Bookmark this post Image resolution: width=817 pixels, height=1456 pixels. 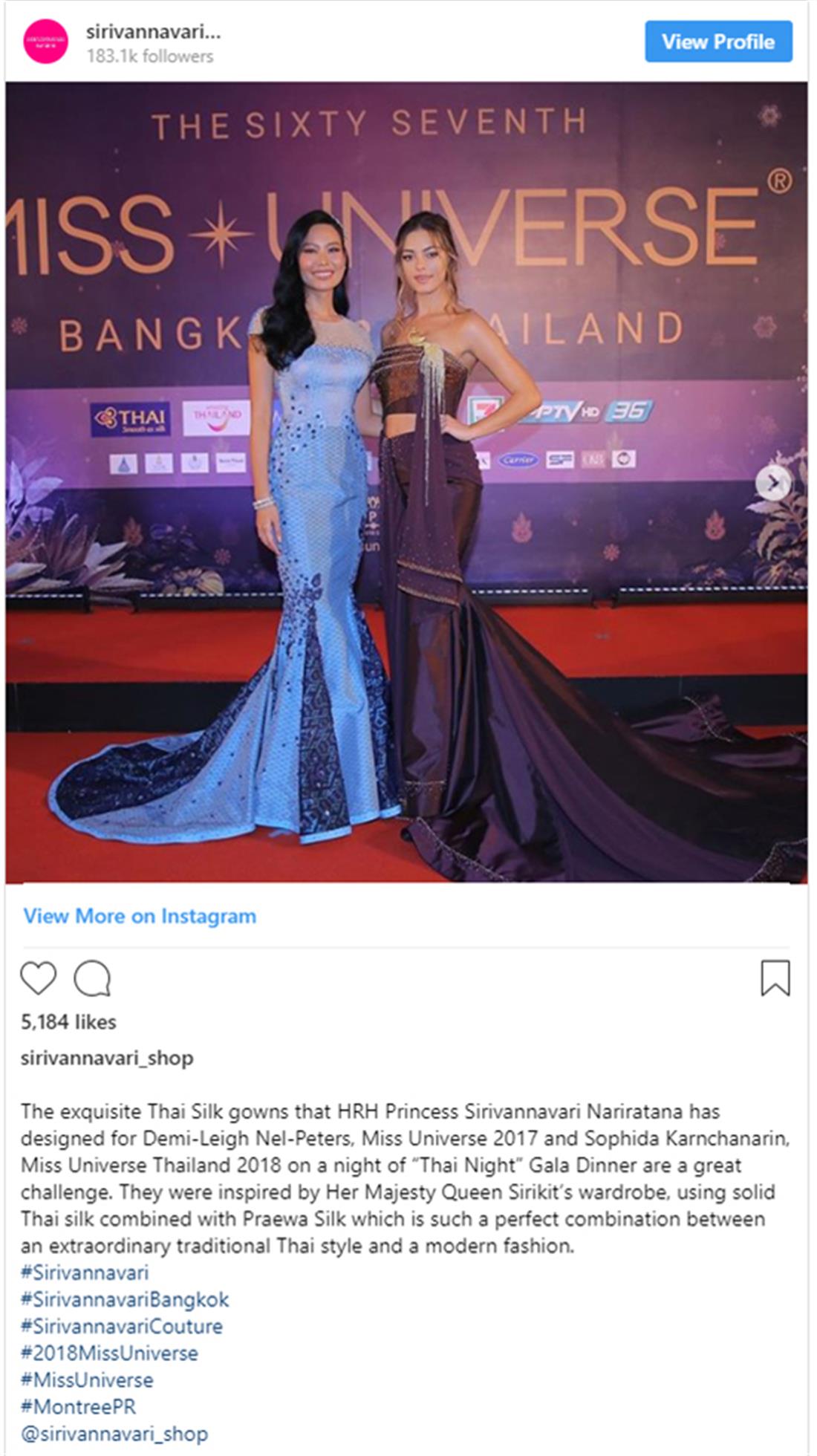[775, 978]
